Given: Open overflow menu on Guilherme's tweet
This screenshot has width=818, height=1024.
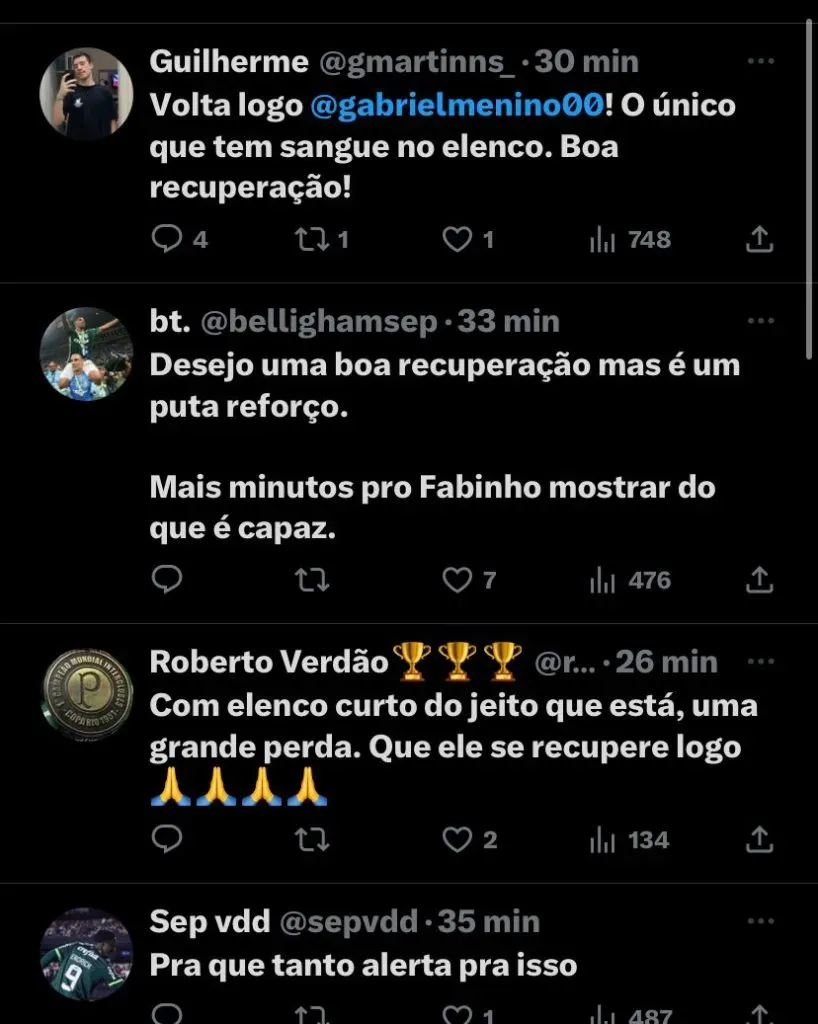Looking at the screenshot, I should (761, 61).
